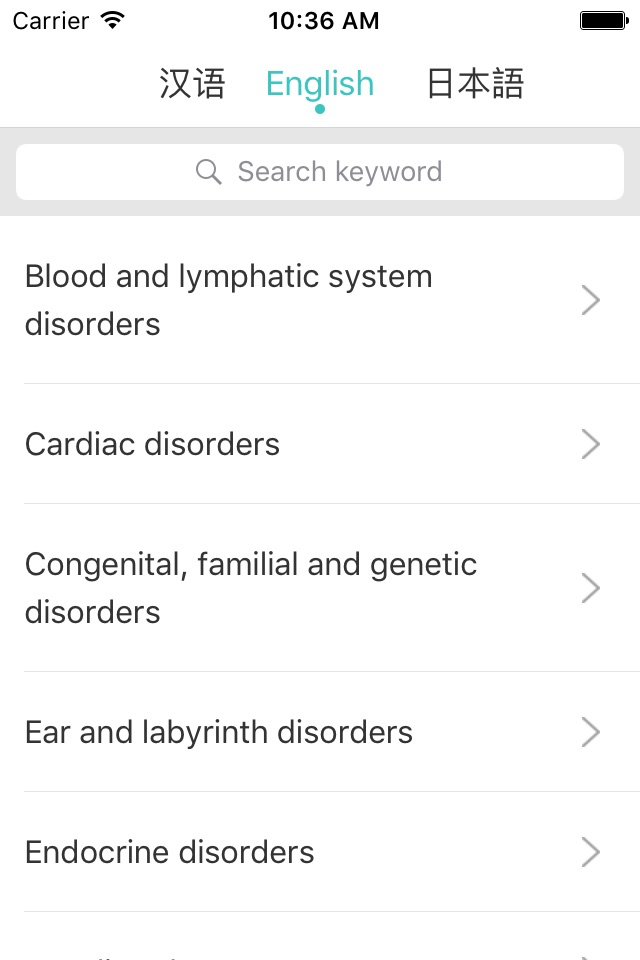640x960 pixels.
Task: Switch to the 汉语 language tab
Action: (192, 84)
